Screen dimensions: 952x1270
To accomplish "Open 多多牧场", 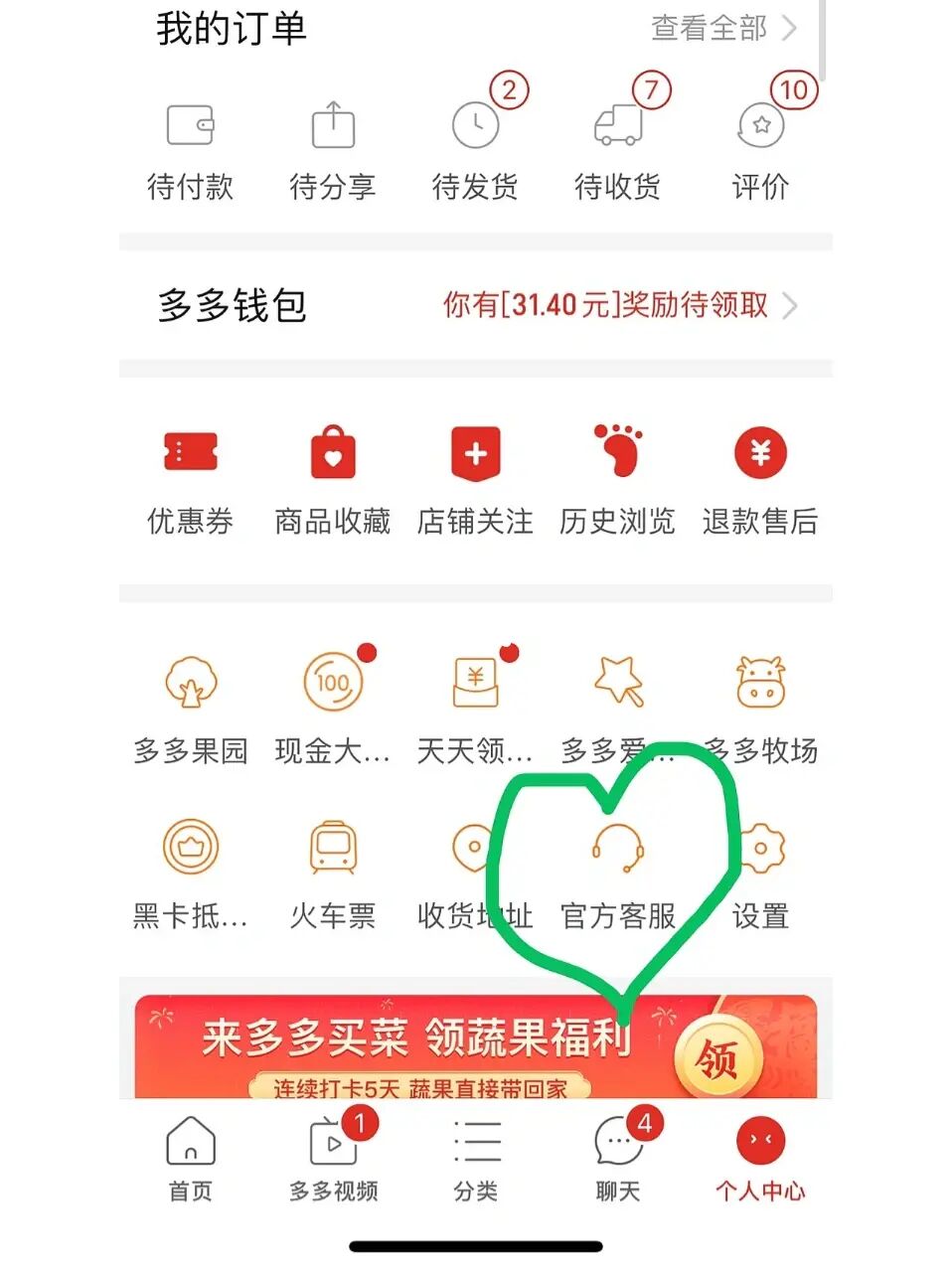I will 760,708.
